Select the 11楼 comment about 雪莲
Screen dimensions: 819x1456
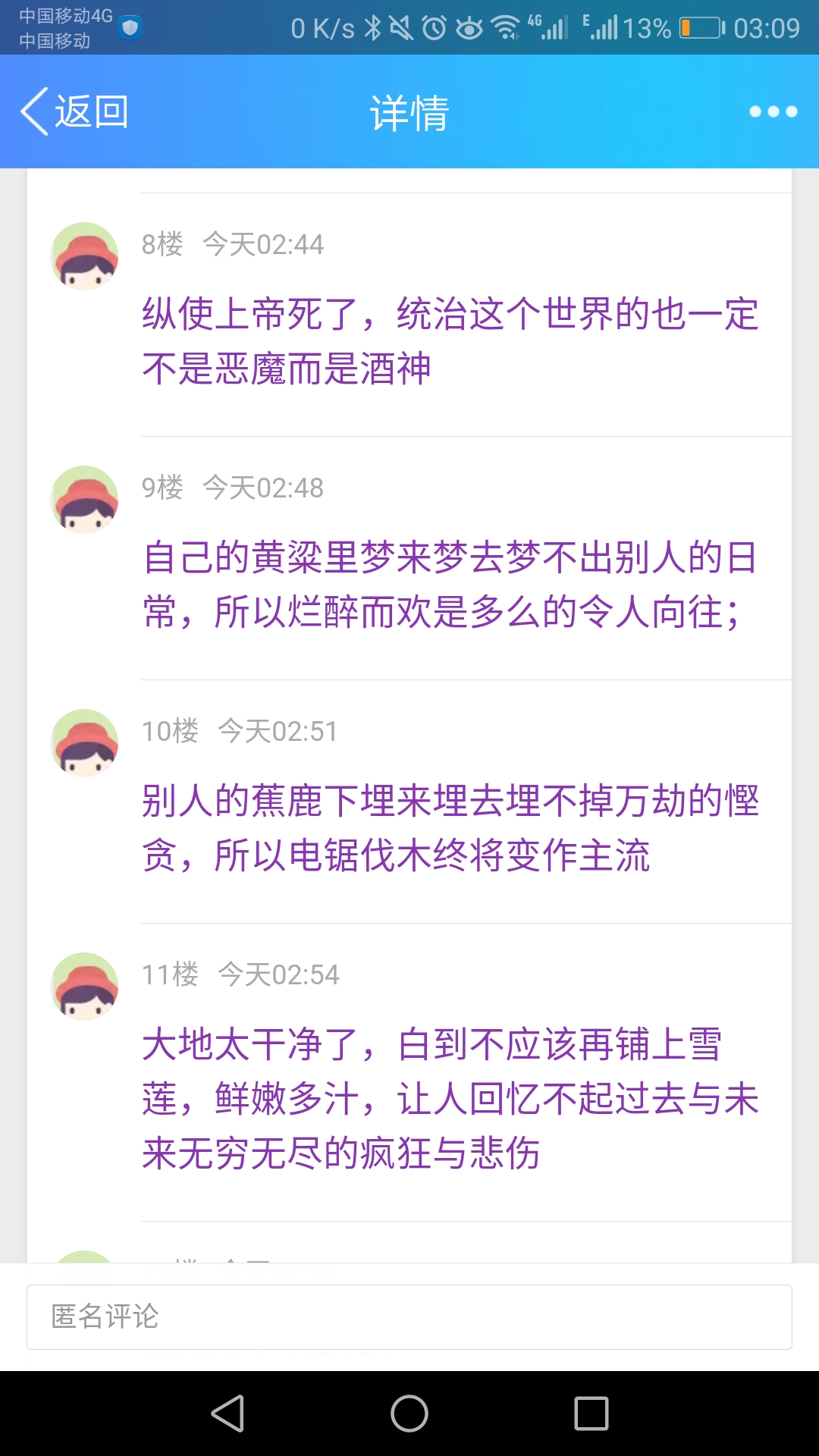click(x=450, y=1099)
